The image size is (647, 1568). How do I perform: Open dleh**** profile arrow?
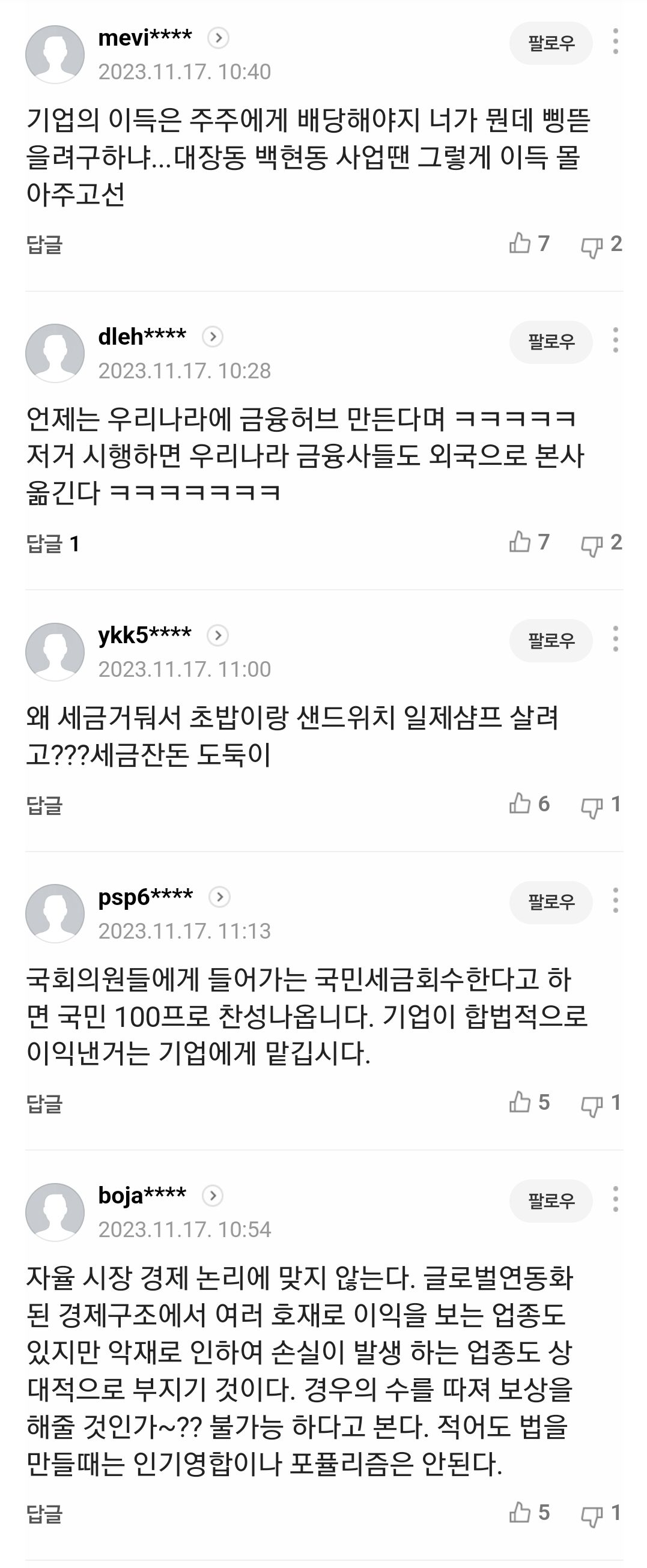click(x=213, y=337)
